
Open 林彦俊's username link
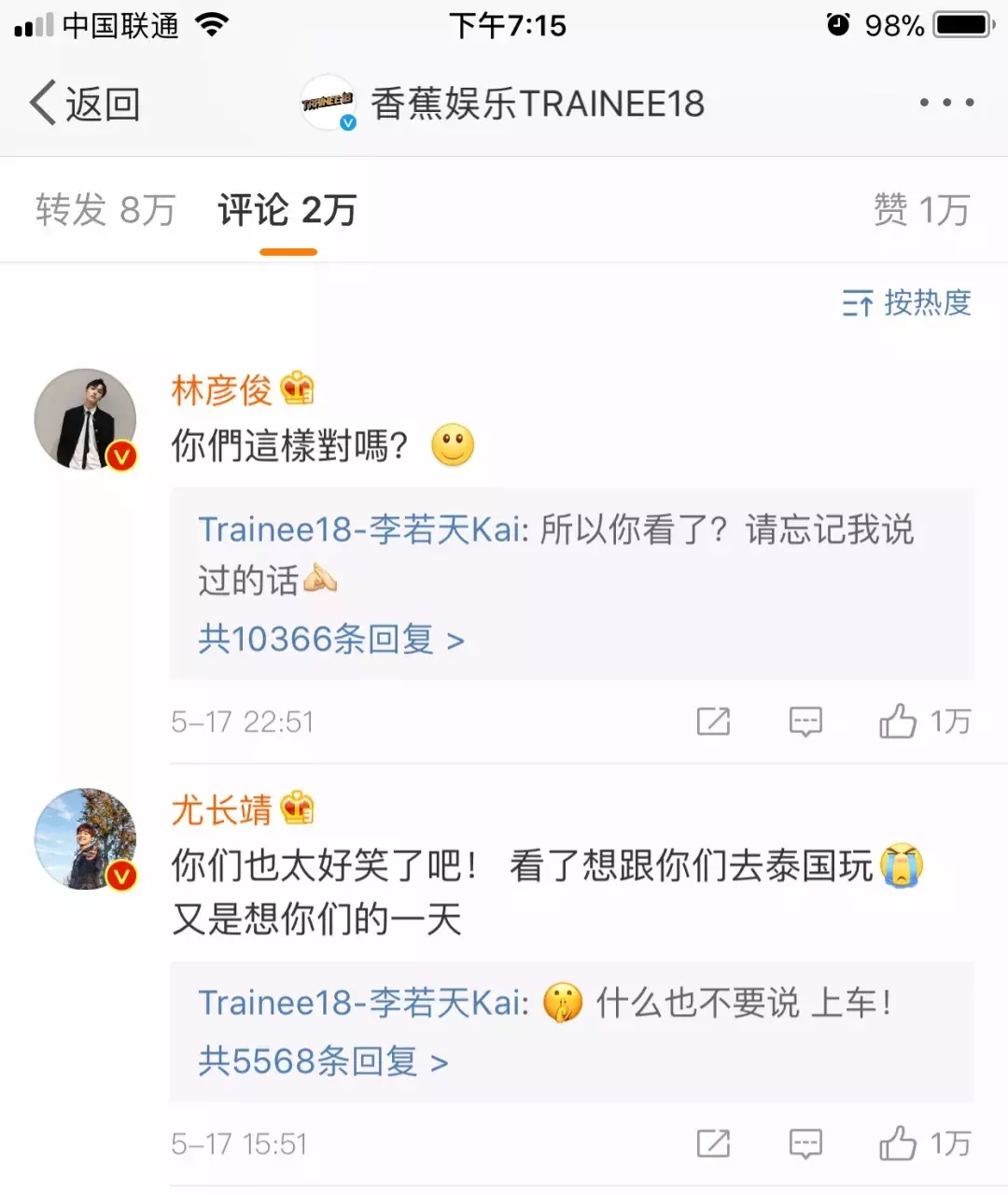pos(221,389)
